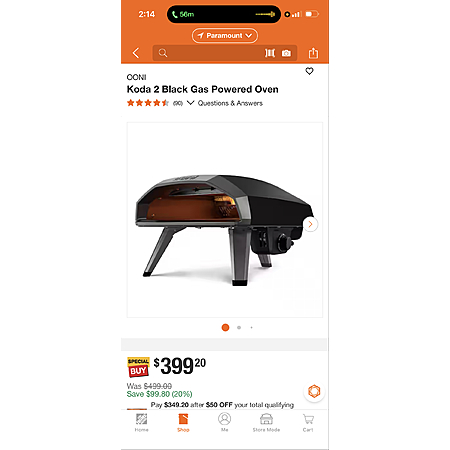
Task: Expand the star ratings dropdown
Action: [x=190, y=103]
